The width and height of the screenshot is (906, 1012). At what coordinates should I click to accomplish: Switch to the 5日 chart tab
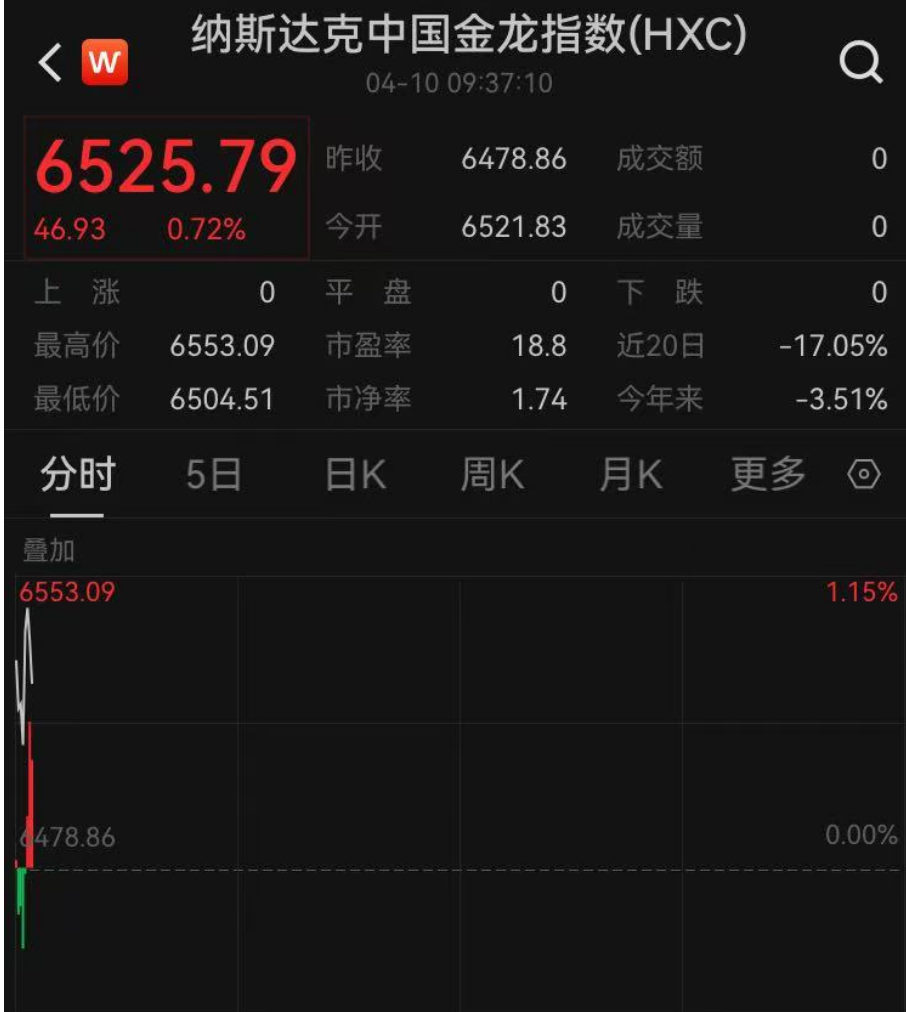214,475
